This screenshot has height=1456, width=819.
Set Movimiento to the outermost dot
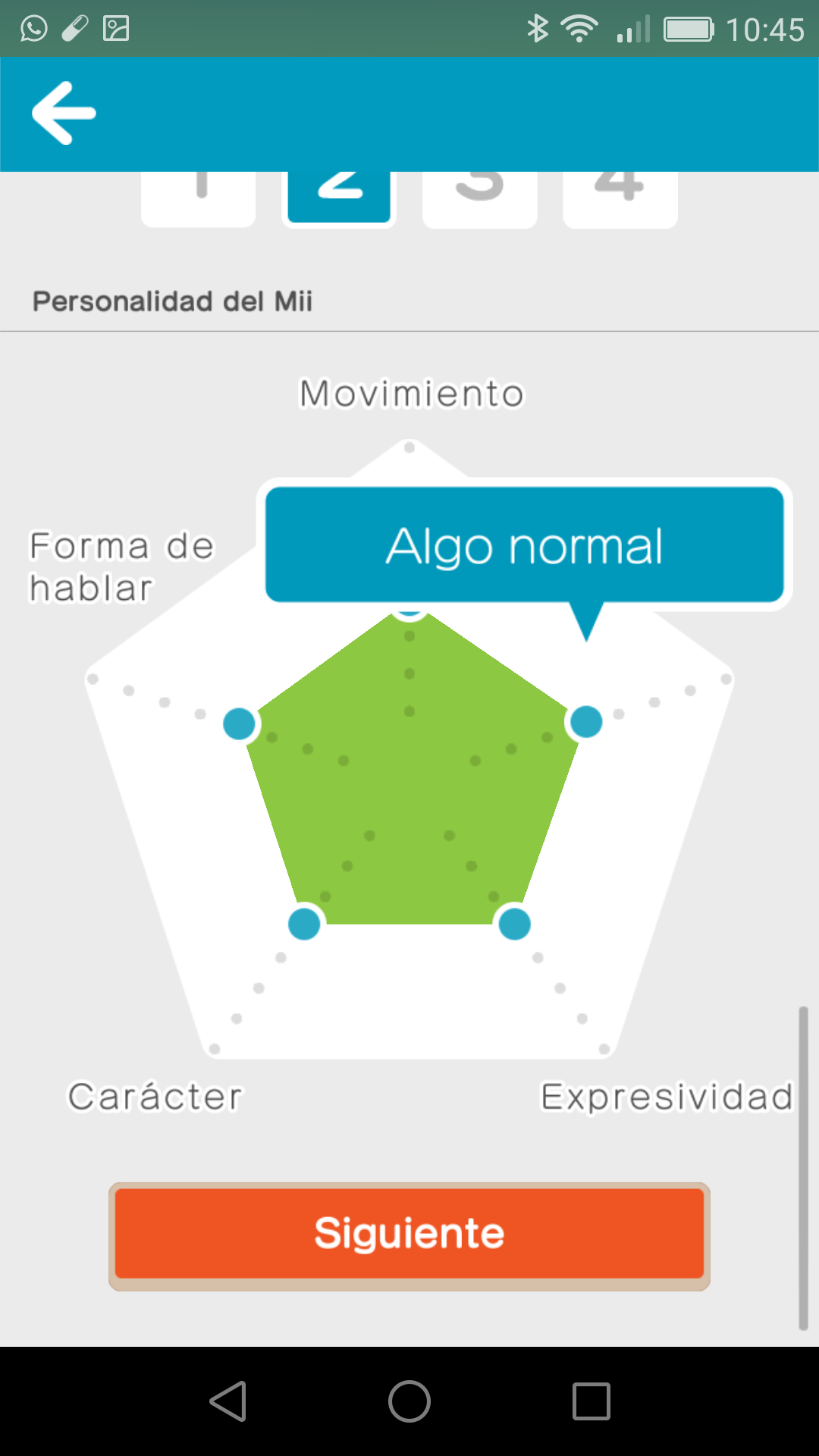click(409, 447)
